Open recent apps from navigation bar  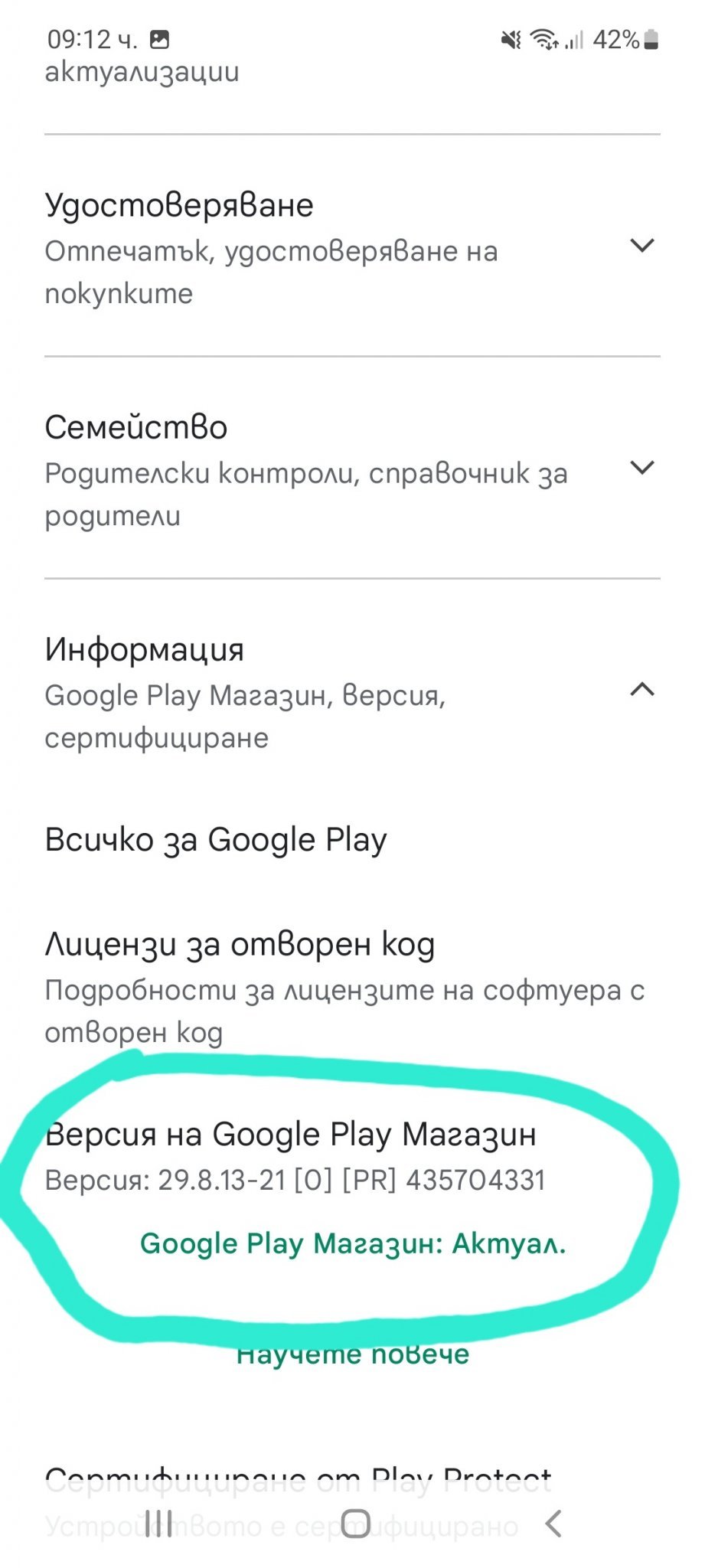[x=158, y=1524]
